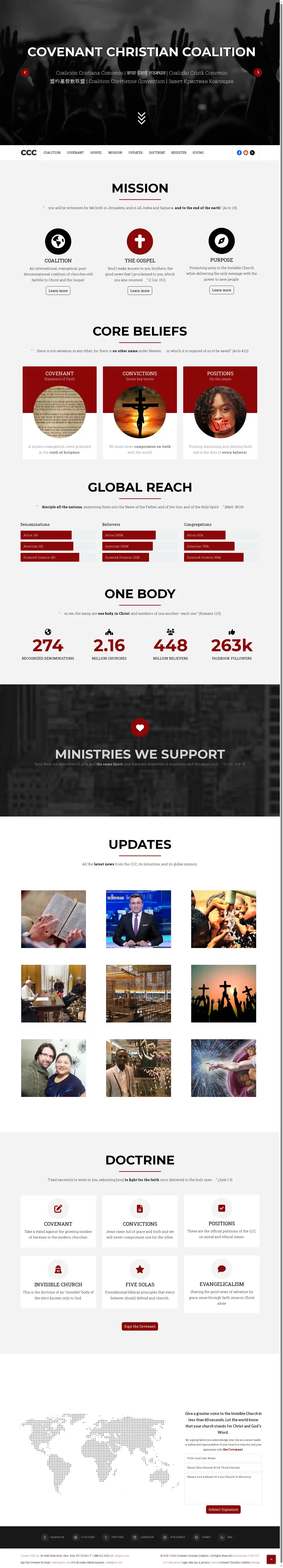Image resolution: width=283 pixels, height=1568 pixels.
Task: Tap Learn more under Purpose
Action: point(222,290)
